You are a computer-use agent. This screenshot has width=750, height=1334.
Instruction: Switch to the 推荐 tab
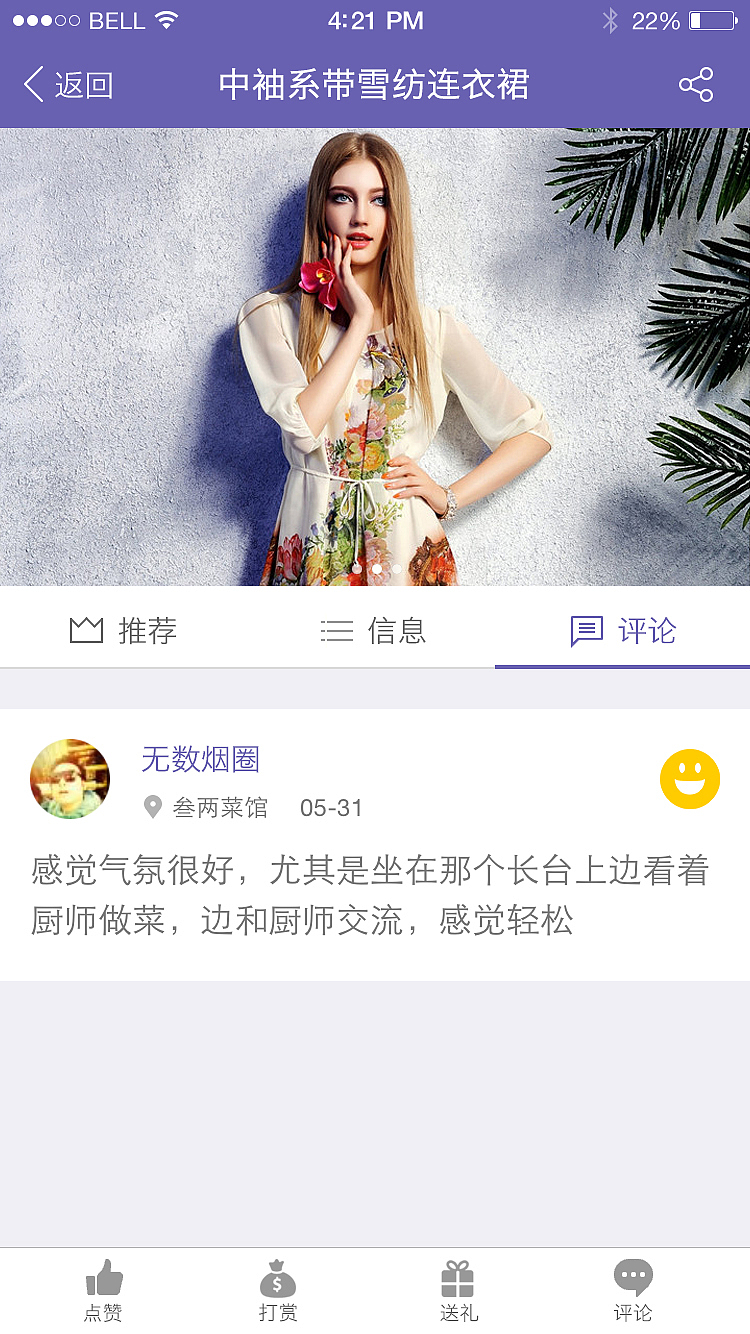tap(123, 631)
